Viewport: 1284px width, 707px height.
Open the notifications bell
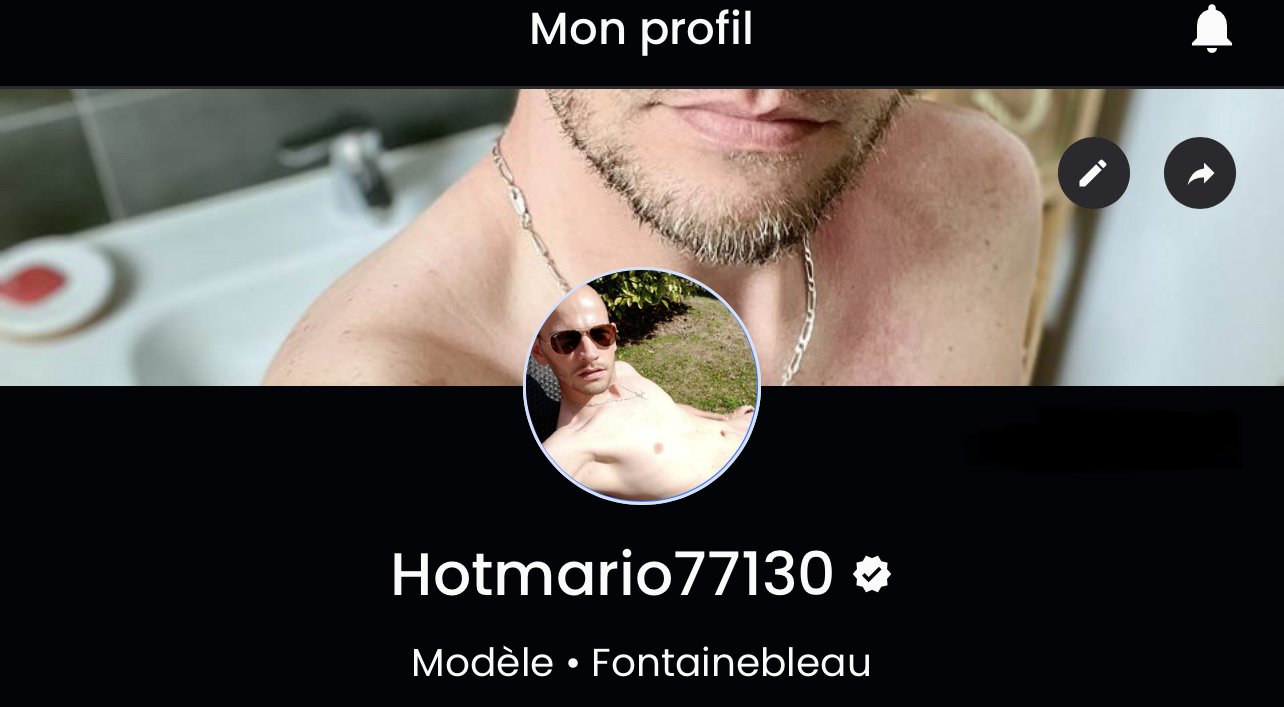pos(1211,29)
